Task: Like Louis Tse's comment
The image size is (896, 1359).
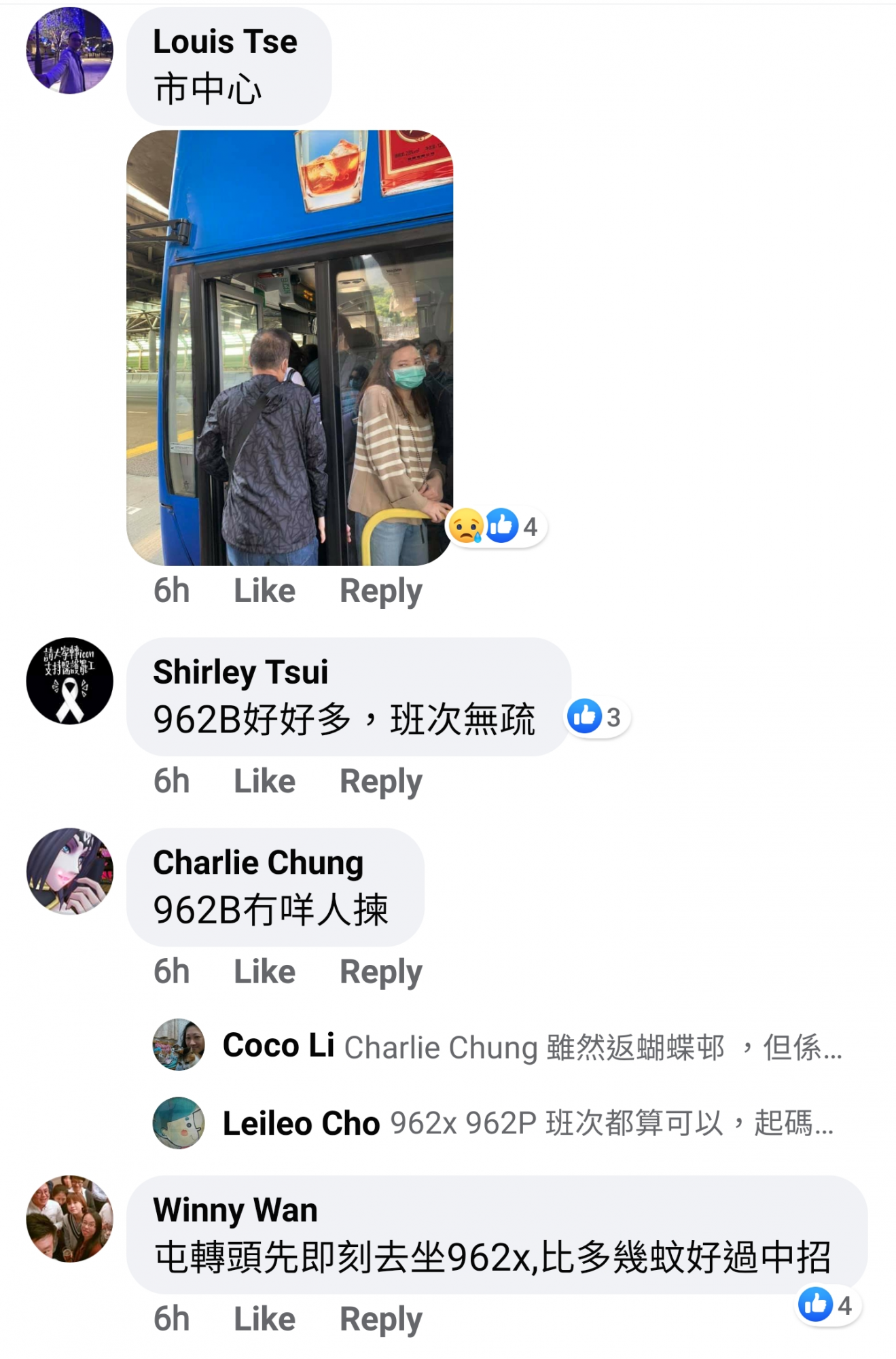Action: [264, 590]
